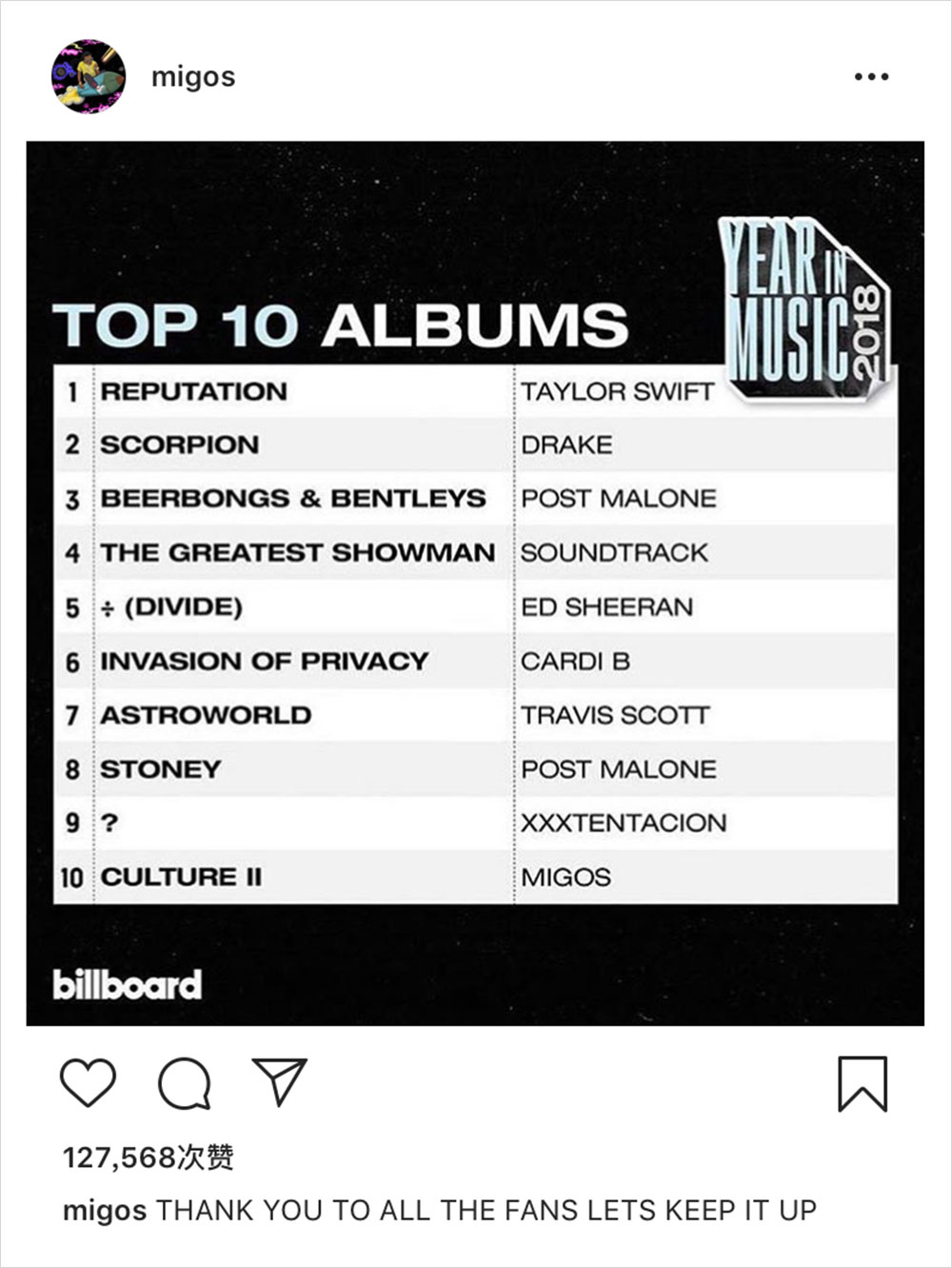952x1268 pixels.
Task: Tap the migos username in the caption
Action: point(105,1211)
